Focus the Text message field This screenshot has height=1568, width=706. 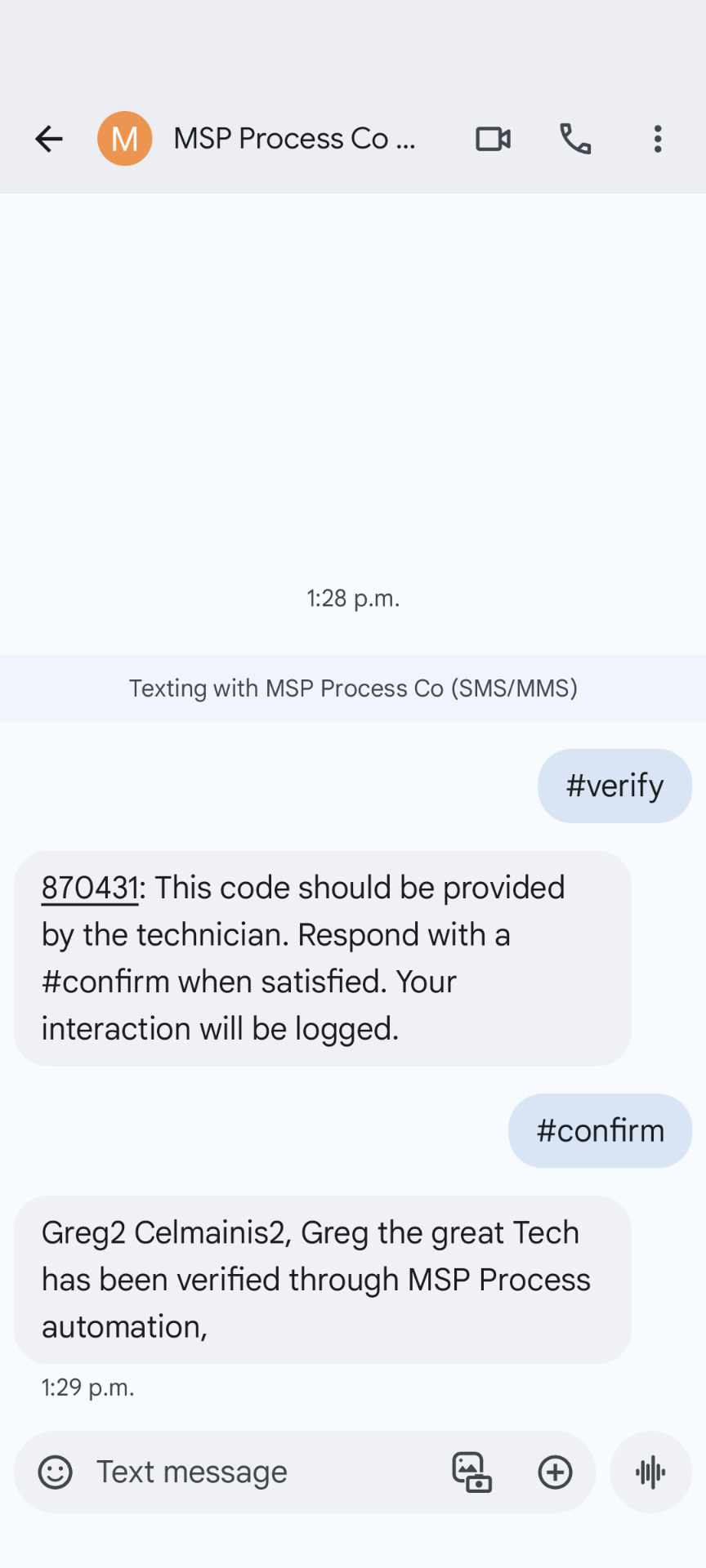point(261,1472)
